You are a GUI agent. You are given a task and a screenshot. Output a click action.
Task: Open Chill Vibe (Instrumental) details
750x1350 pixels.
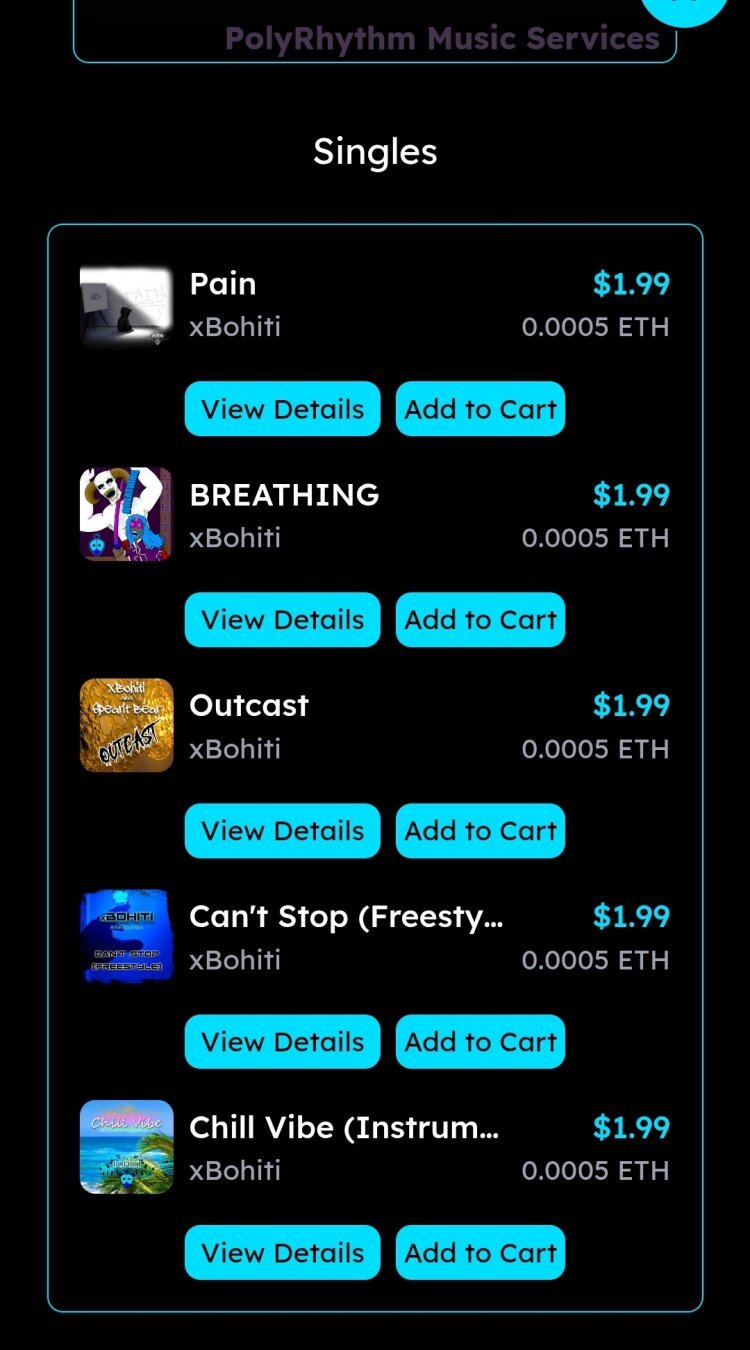coord(282,1253)
